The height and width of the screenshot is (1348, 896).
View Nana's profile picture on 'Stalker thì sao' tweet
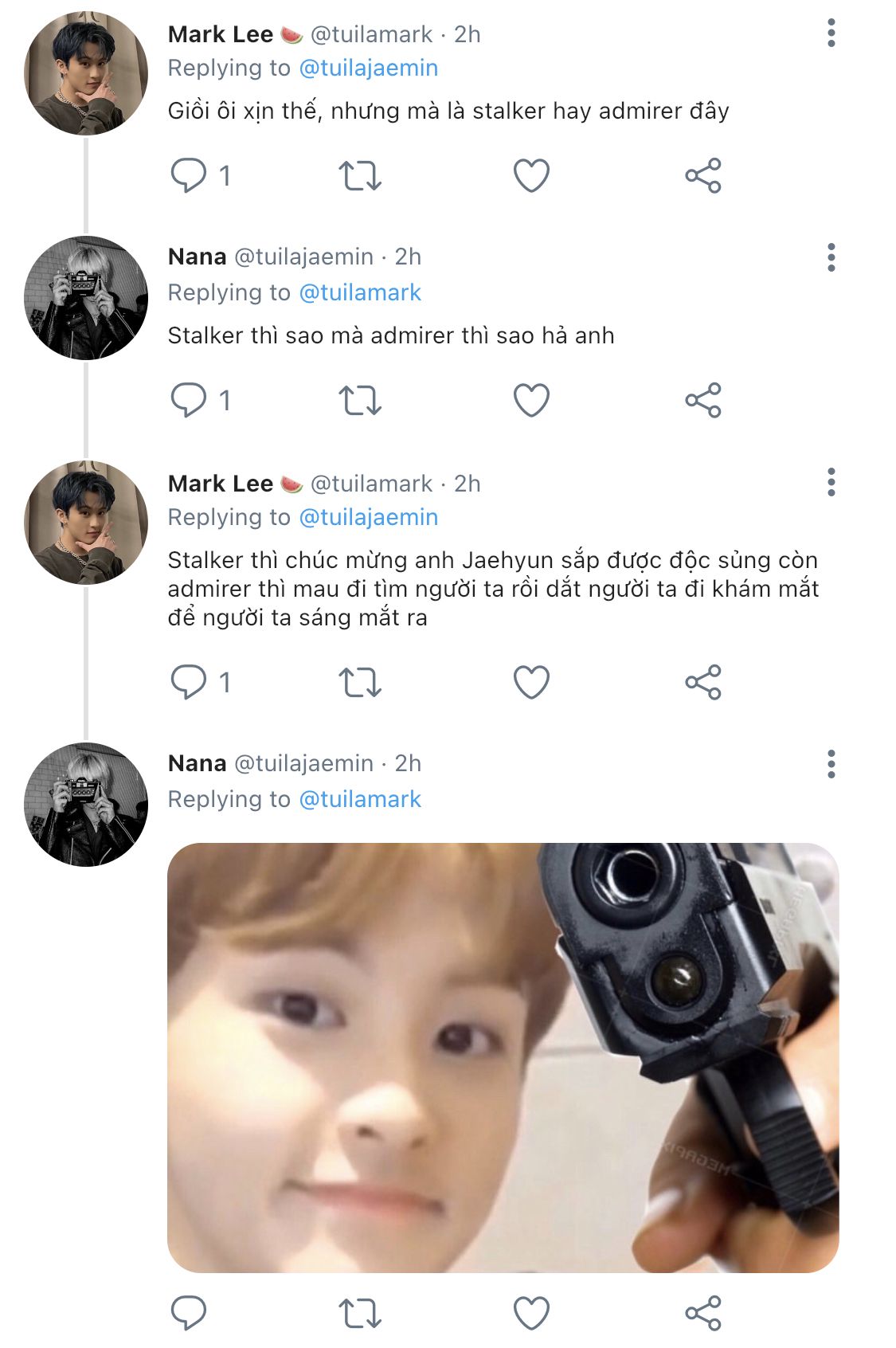click(85, 298)
